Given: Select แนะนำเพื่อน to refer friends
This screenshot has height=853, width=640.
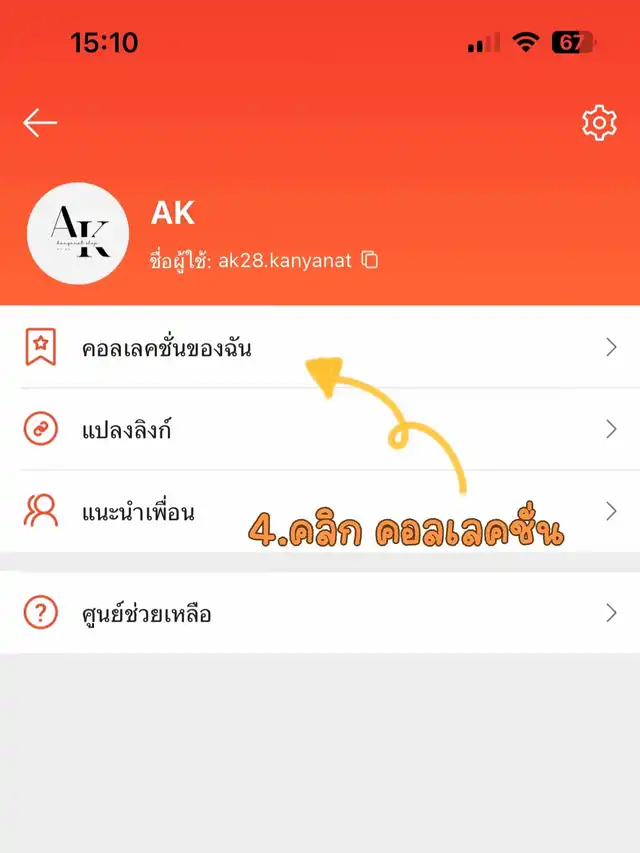Looking at the screenshot, I should pos(138,513).
